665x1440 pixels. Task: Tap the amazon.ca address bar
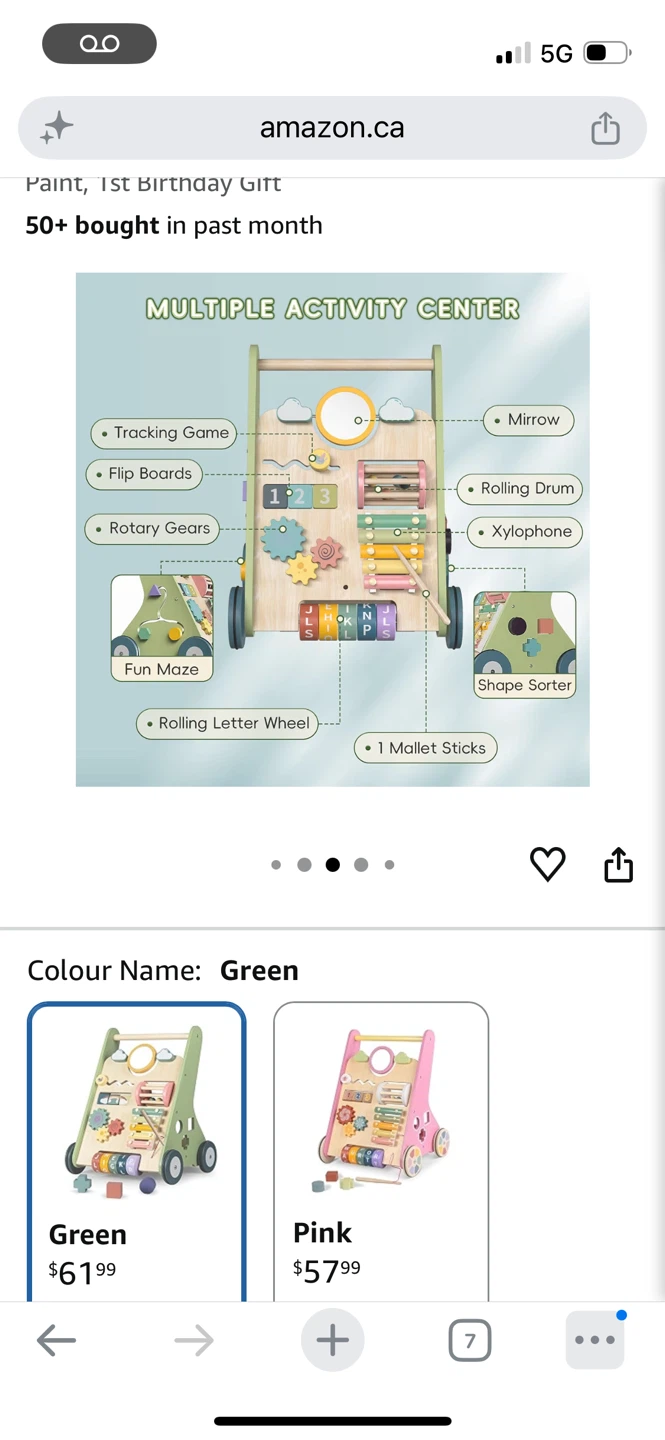pos(332,128)
